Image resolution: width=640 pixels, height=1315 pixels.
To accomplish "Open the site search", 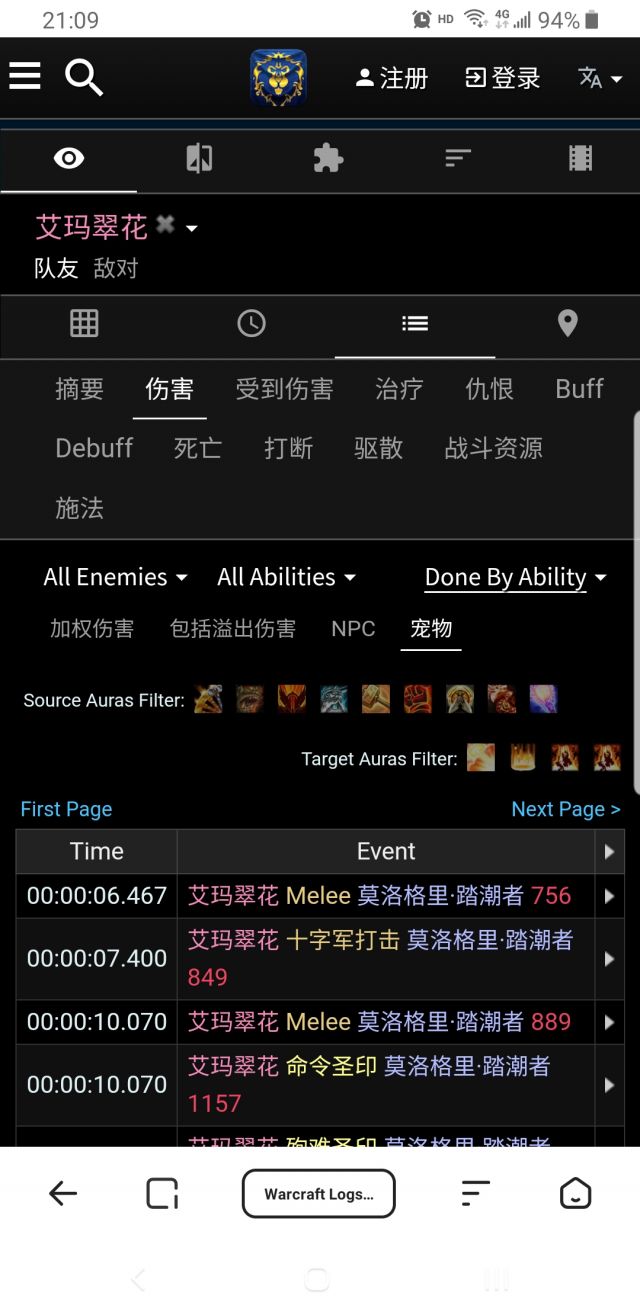I will (x=84, y=76).
